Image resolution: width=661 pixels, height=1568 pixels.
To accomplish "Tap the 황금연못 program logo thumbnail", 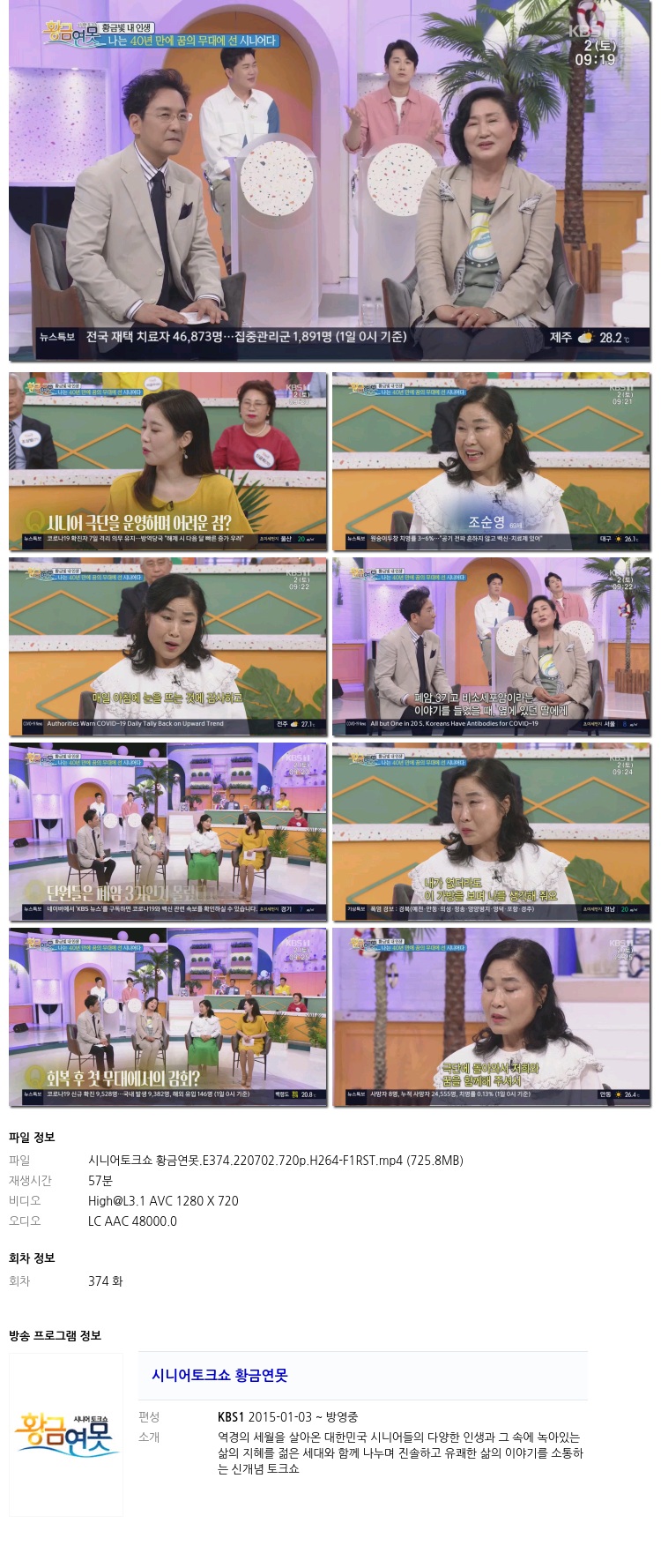I will (x=66, y=1434).
